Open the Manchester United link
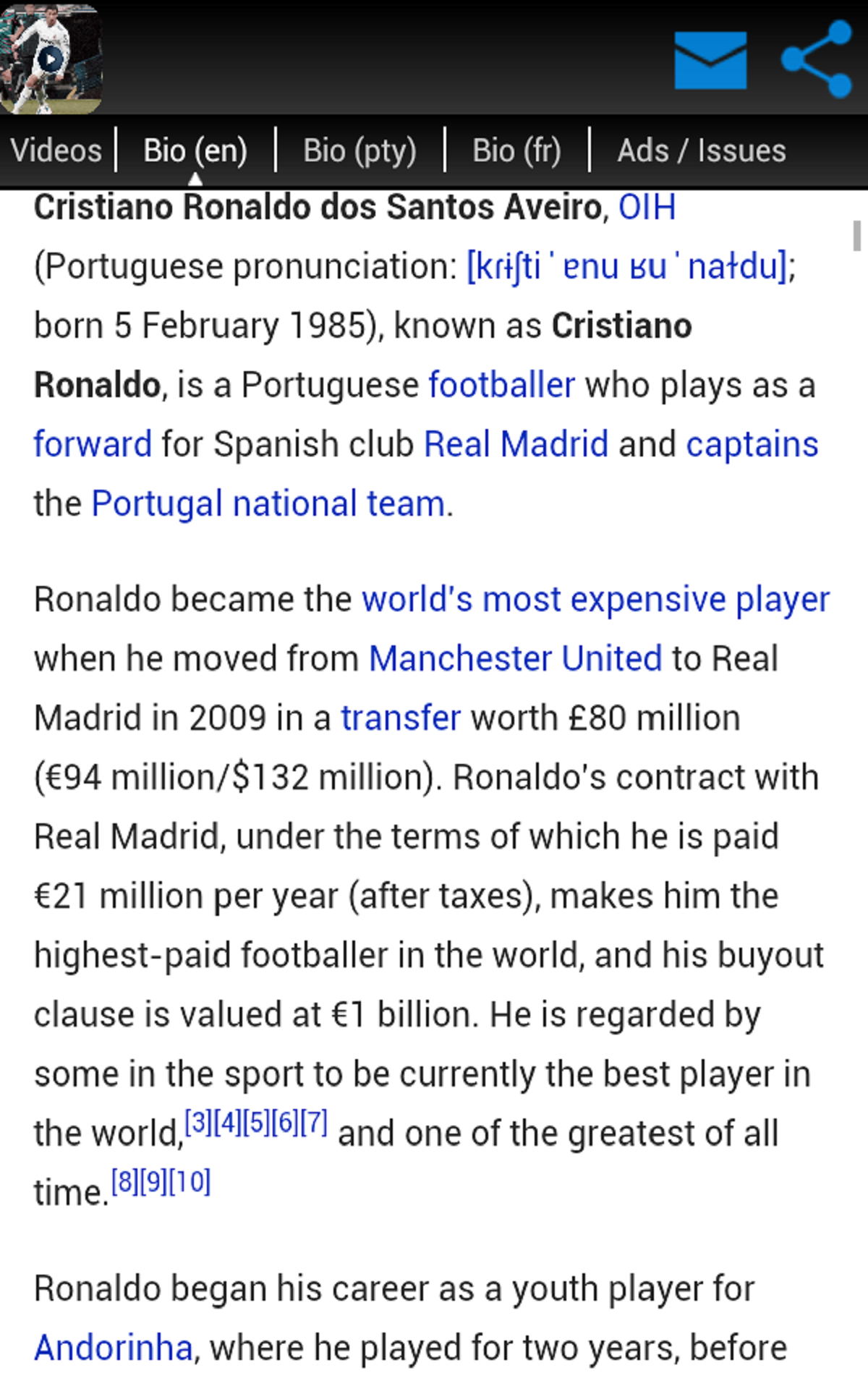The width and height of the screenshot is (868, 1389). coord(515,659)
